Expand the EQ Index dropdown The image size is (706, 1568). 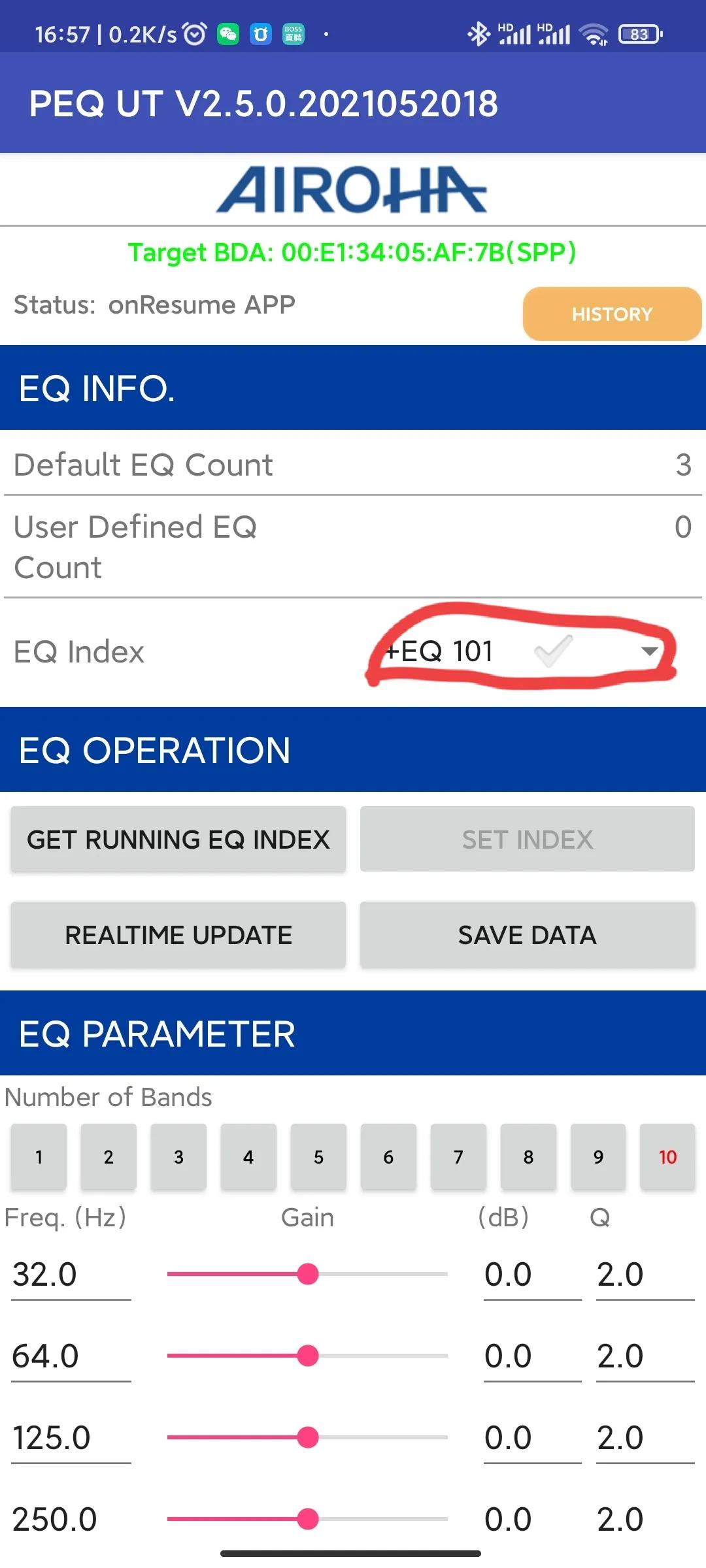[648, 651]
